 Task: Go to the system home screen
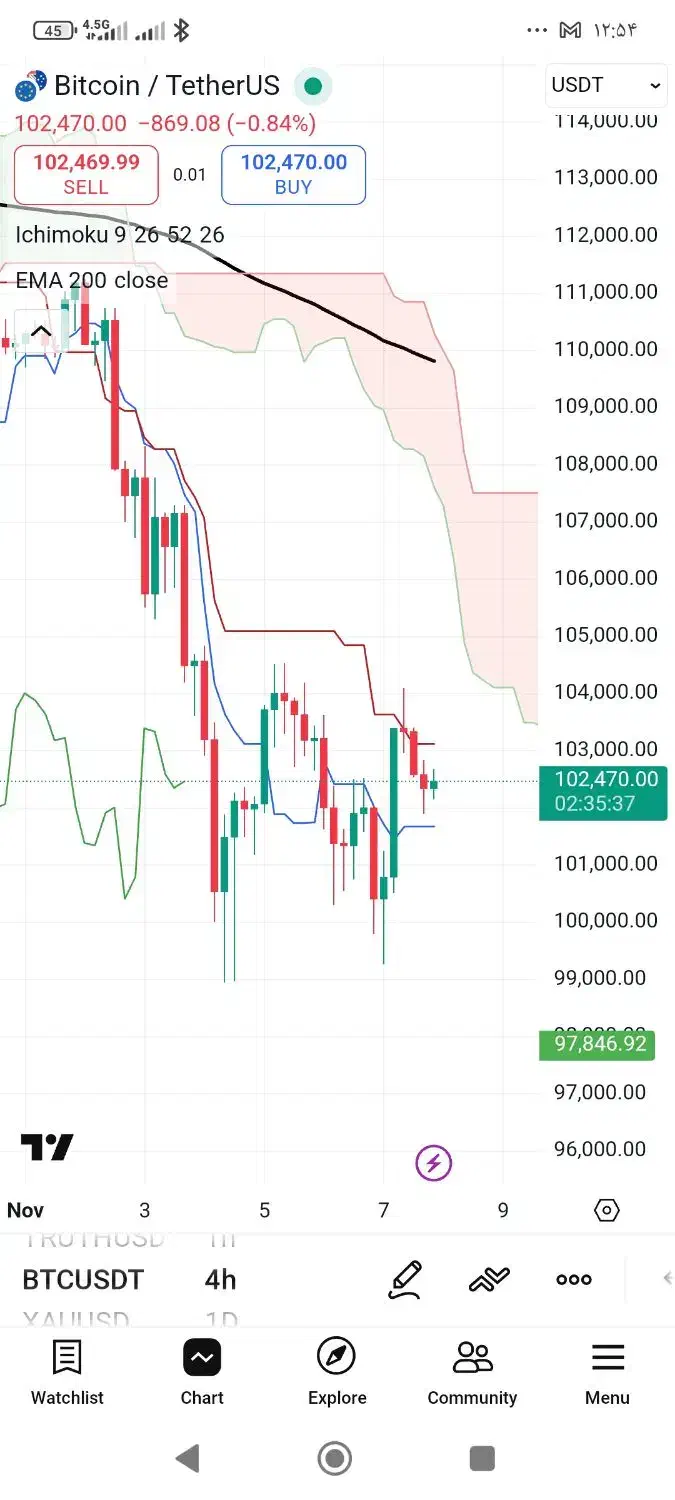335,1459
